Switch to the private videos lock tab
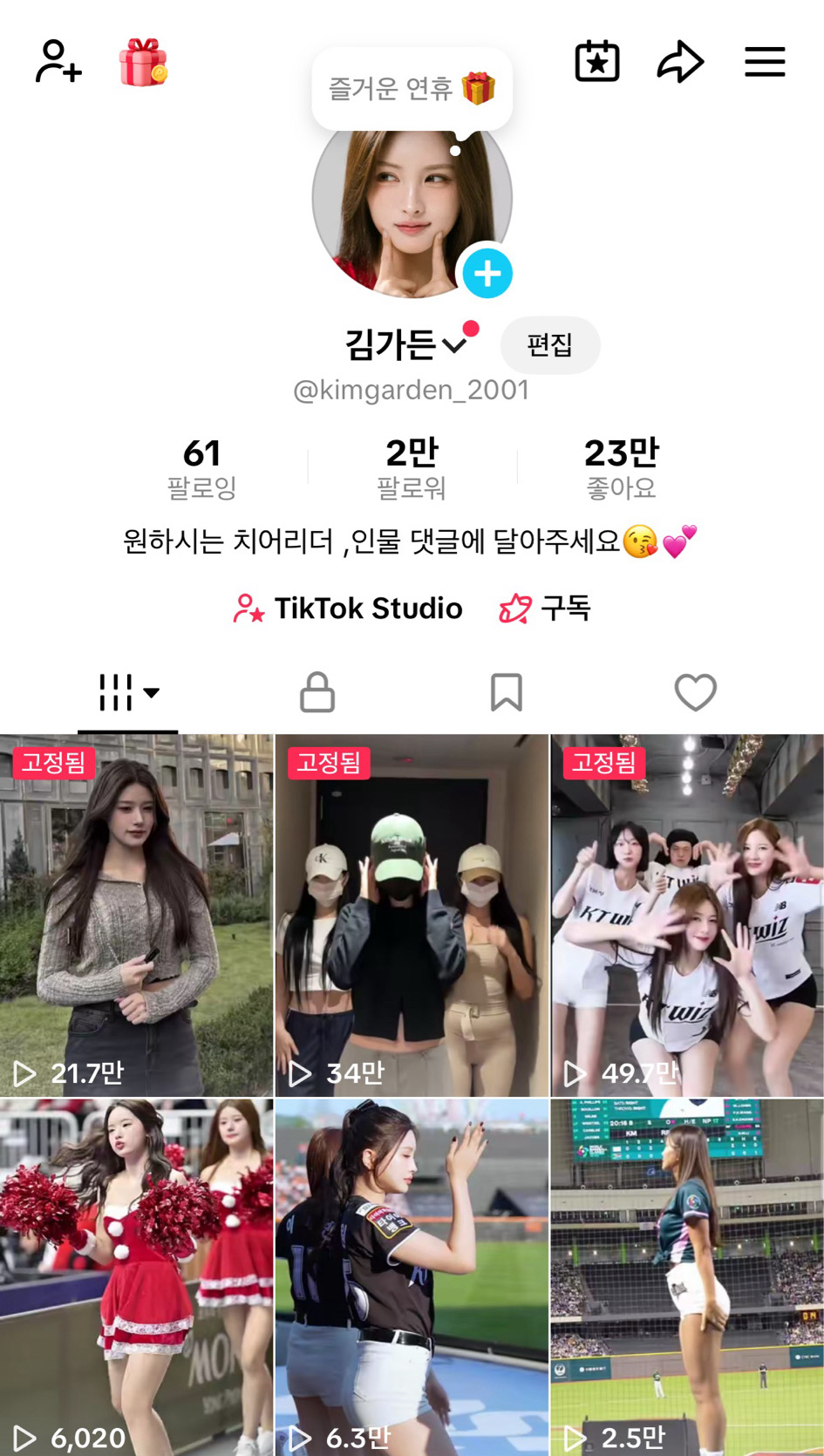This screenshot has width=824, height=1456. [x=317, y=691]
